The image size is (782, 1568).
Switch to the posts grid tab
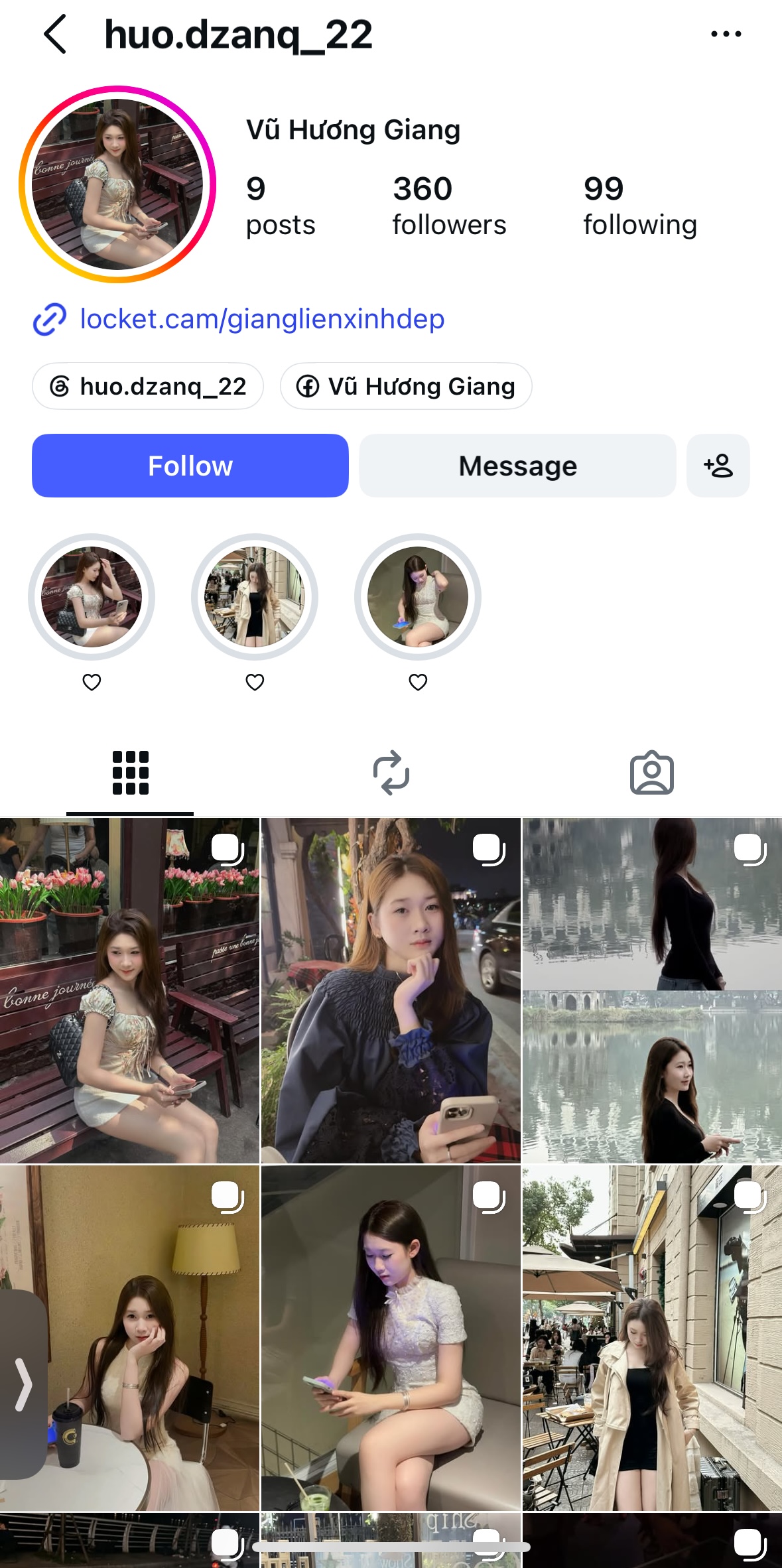[130, 773]
